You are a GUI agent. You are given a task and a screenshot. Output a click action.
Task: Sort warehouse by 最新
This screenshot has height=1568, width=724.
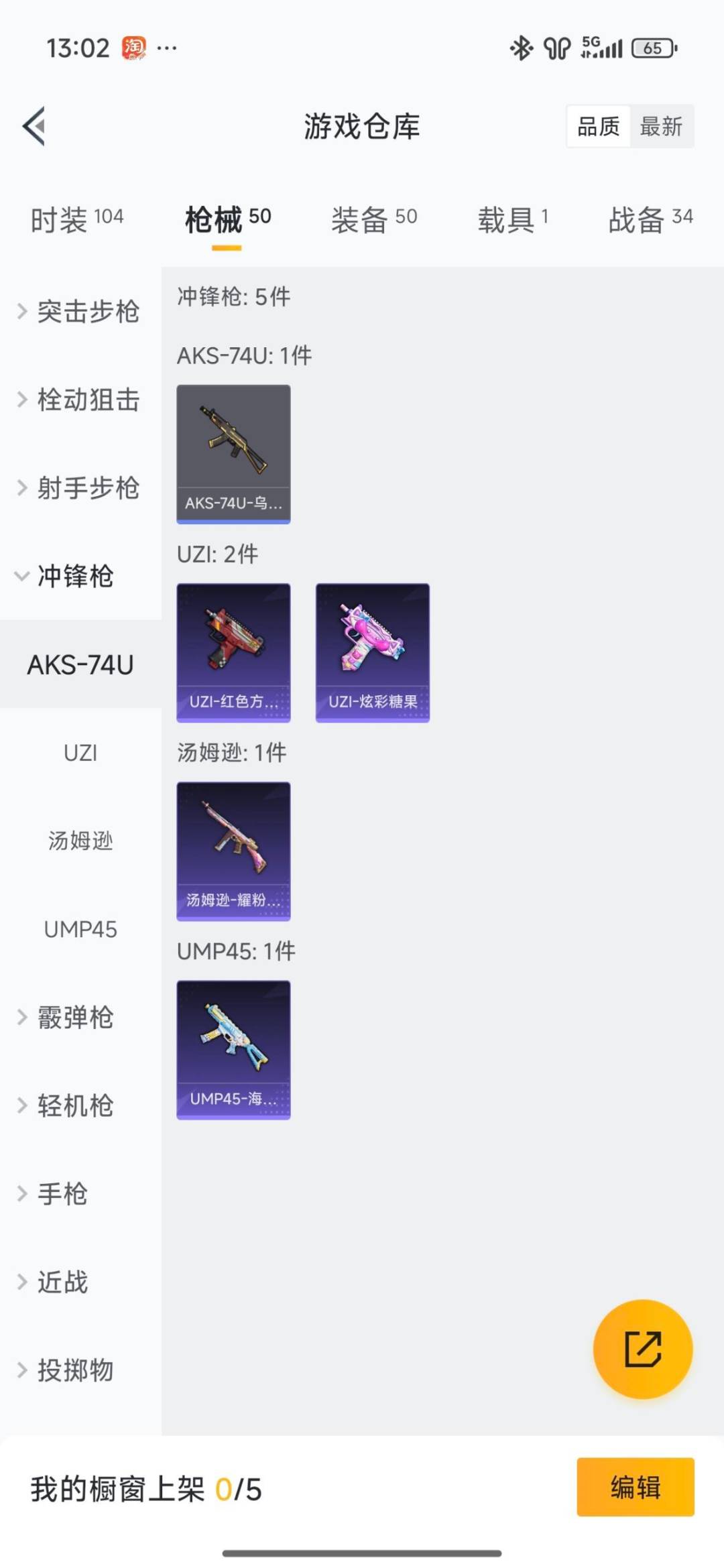[x=661, y=126]
